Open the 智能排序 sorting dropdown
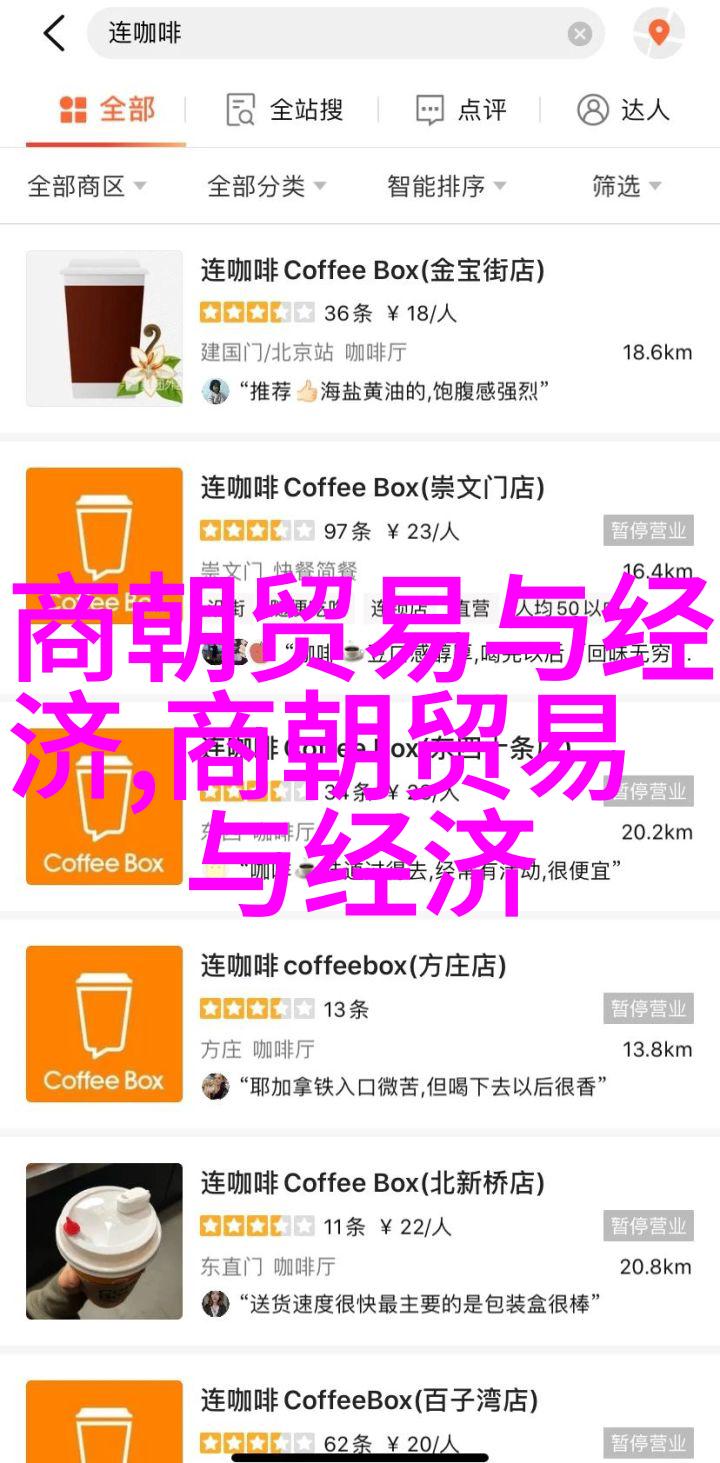 (446, 186)
